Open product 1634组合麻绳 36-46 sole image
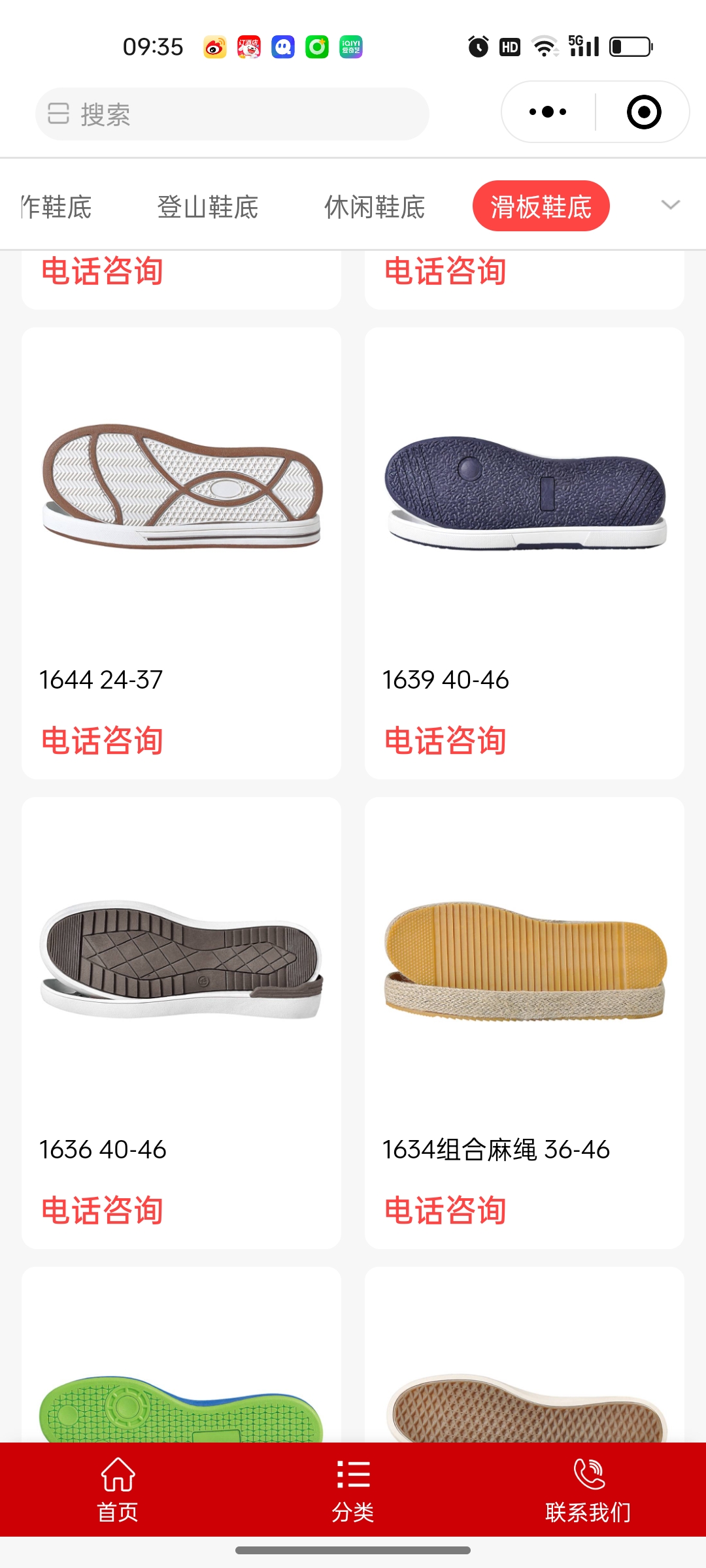 524,960
